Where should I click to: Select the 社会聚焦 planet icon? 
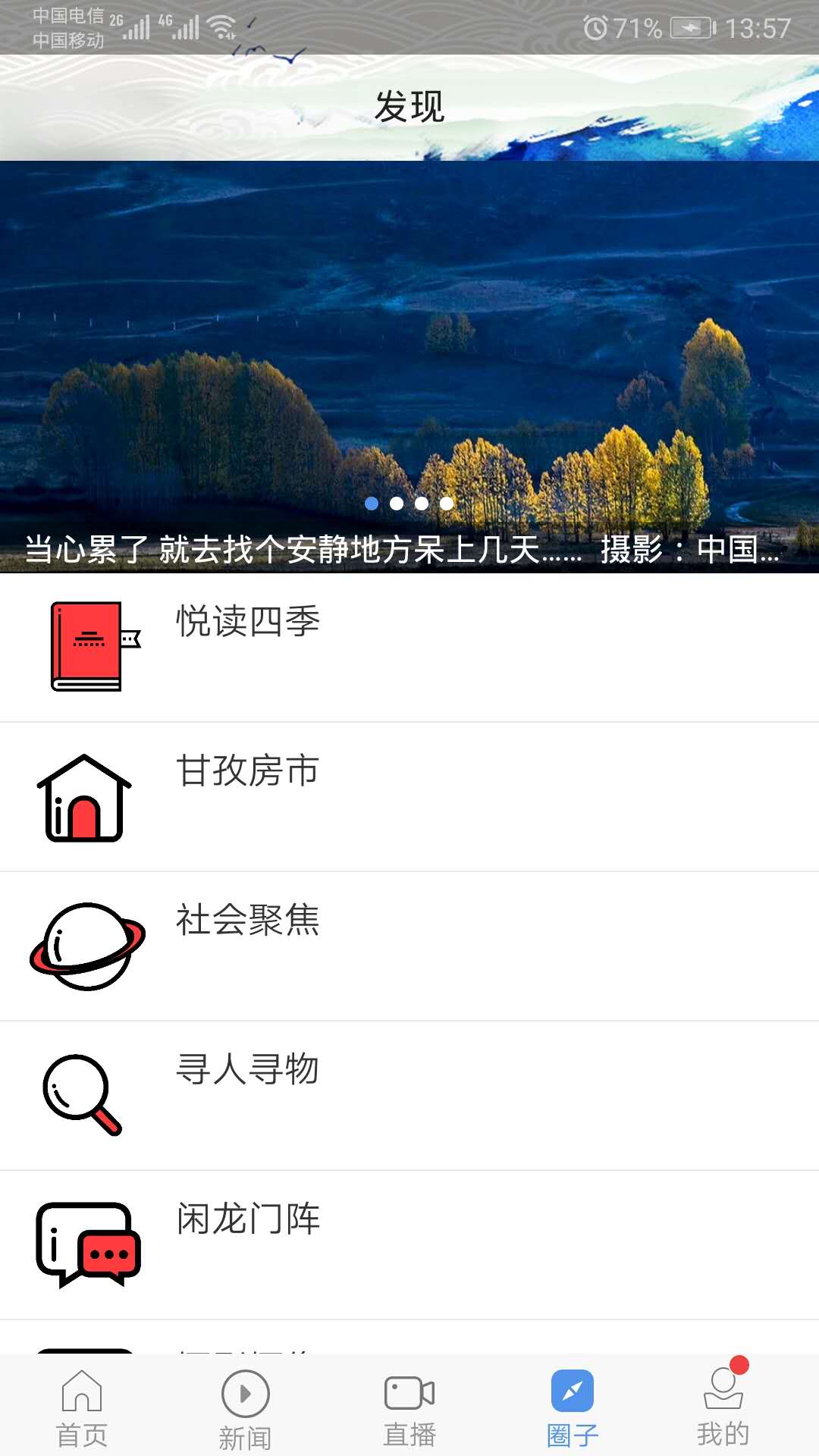pos(83,944)
